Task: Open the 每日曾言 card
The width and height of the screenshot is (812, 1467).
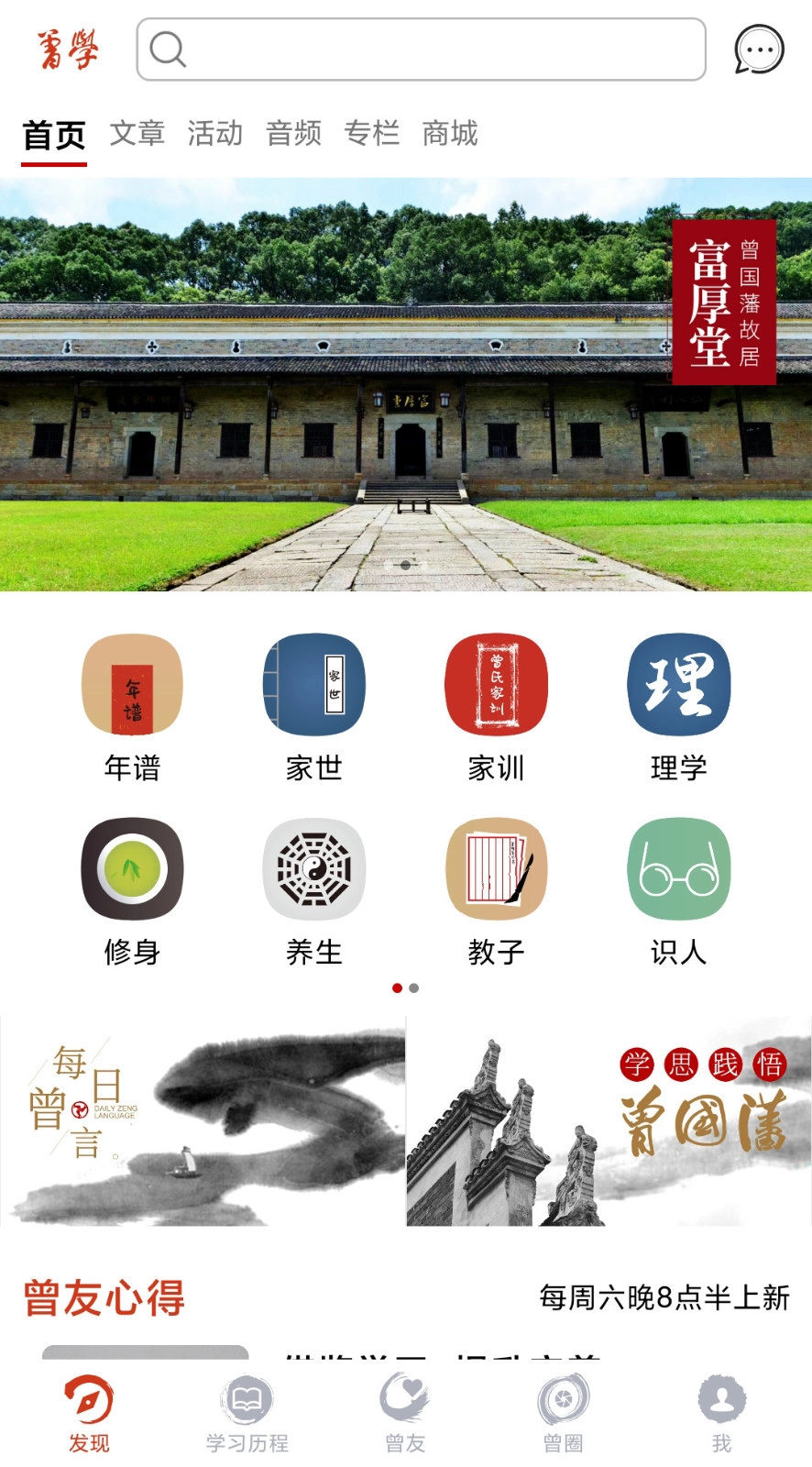Action: (x=203, y=1121)
